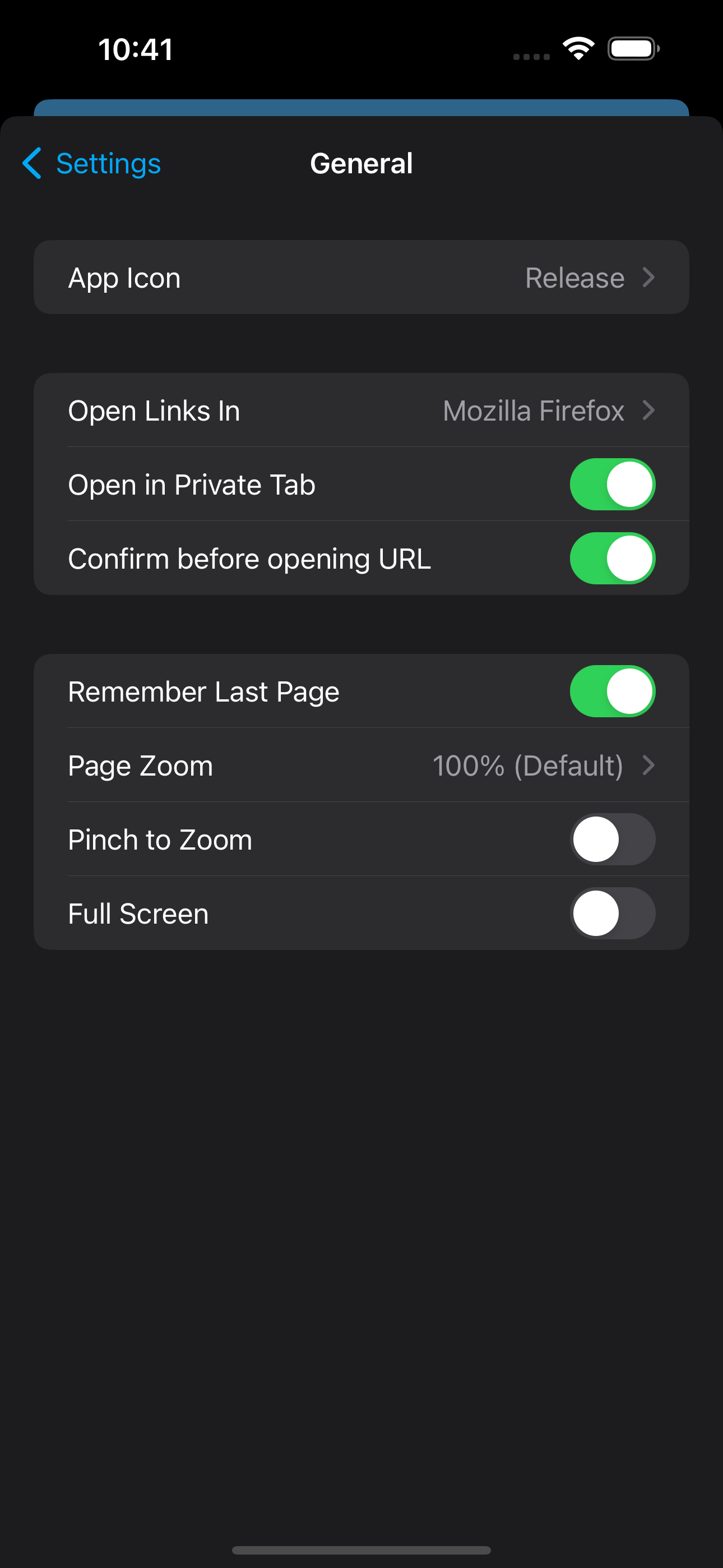Toggle Remember Last Page off

click(x=612, y=691)
